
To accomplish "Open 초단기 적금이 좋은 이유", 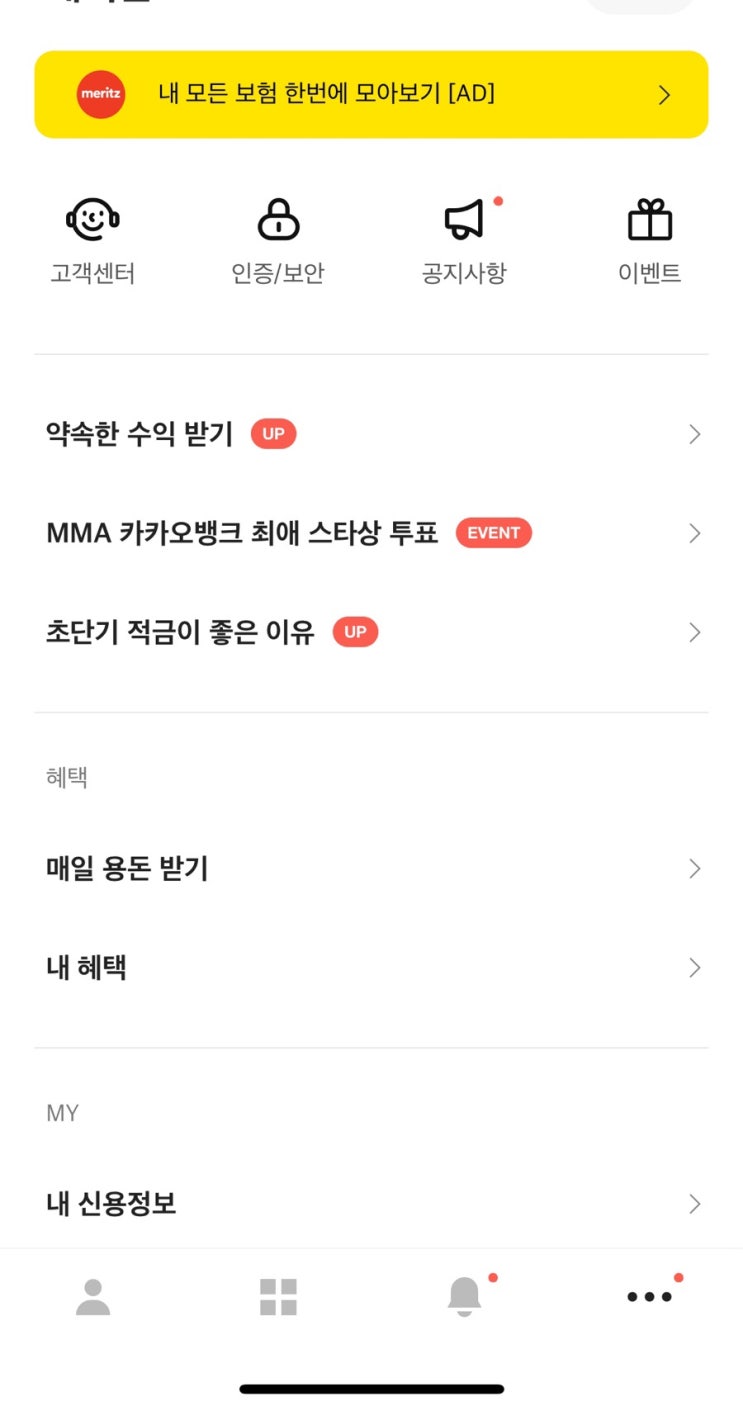I will (371, 632).
